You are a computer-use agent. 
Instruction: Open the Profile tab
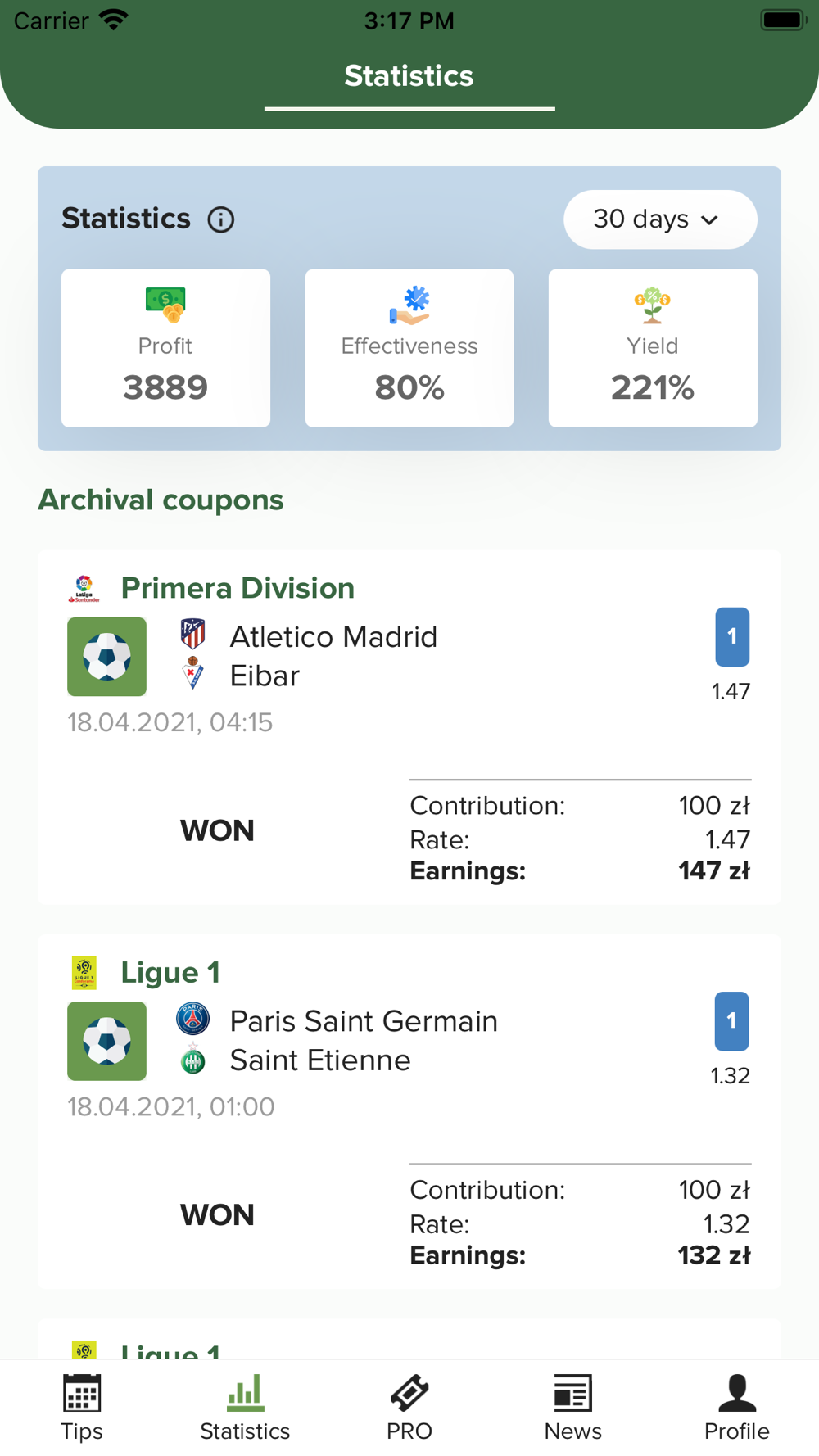click(737, 1408)
